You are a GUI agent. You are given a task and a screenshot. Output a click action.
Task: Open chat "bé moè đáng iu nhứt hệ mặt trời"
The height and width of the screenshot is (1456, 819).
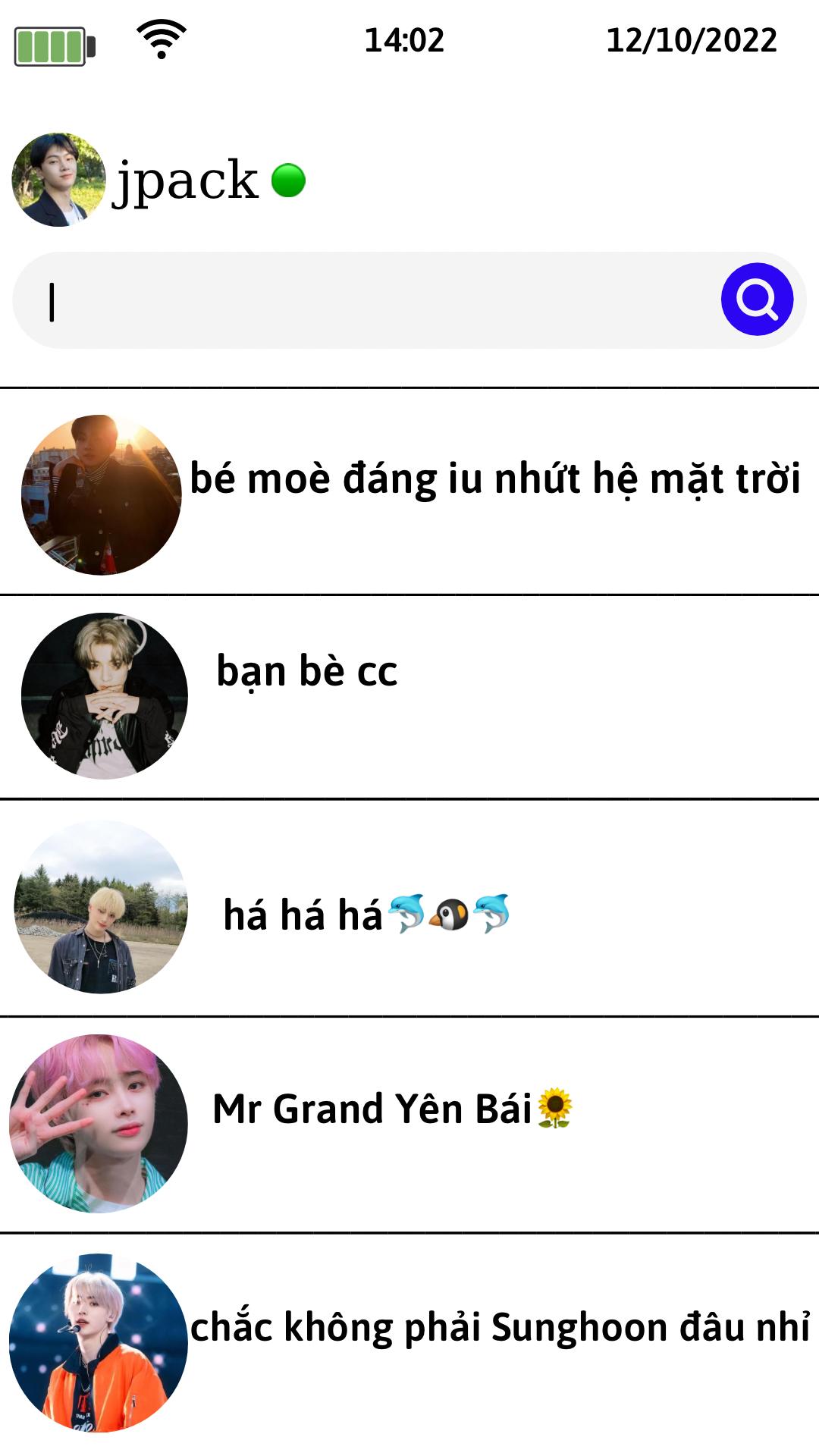(x=494, y=479)
